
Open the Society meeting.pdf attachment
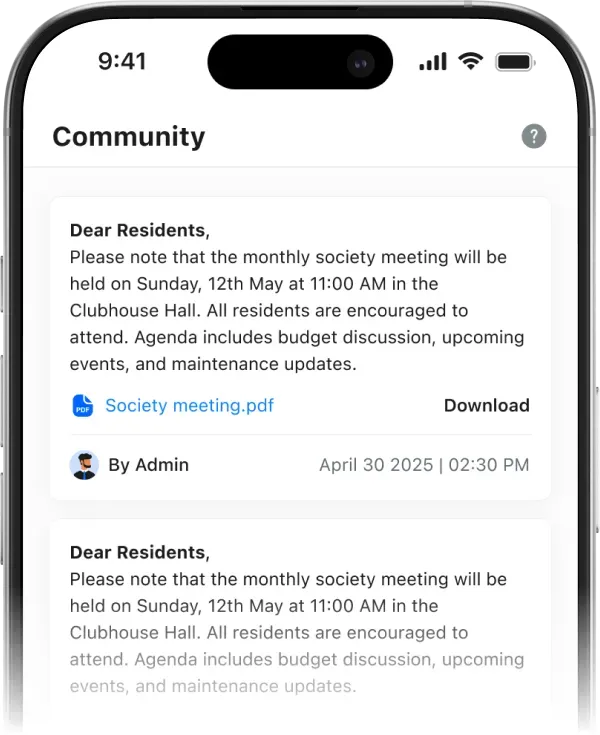[x=188, y=405]
